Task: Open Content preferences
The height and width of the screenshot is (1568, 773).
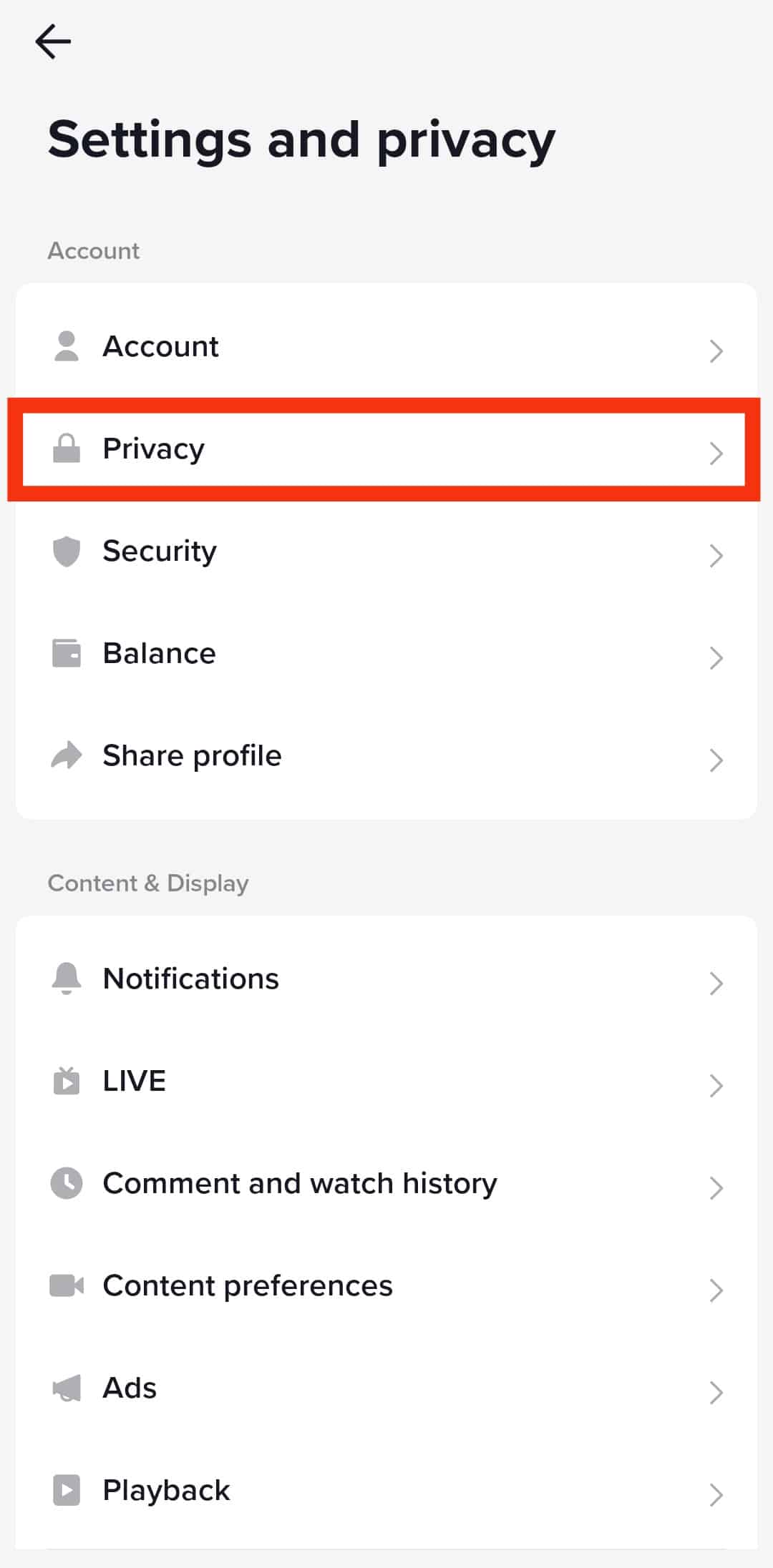Action: [x=386, y=1286]
